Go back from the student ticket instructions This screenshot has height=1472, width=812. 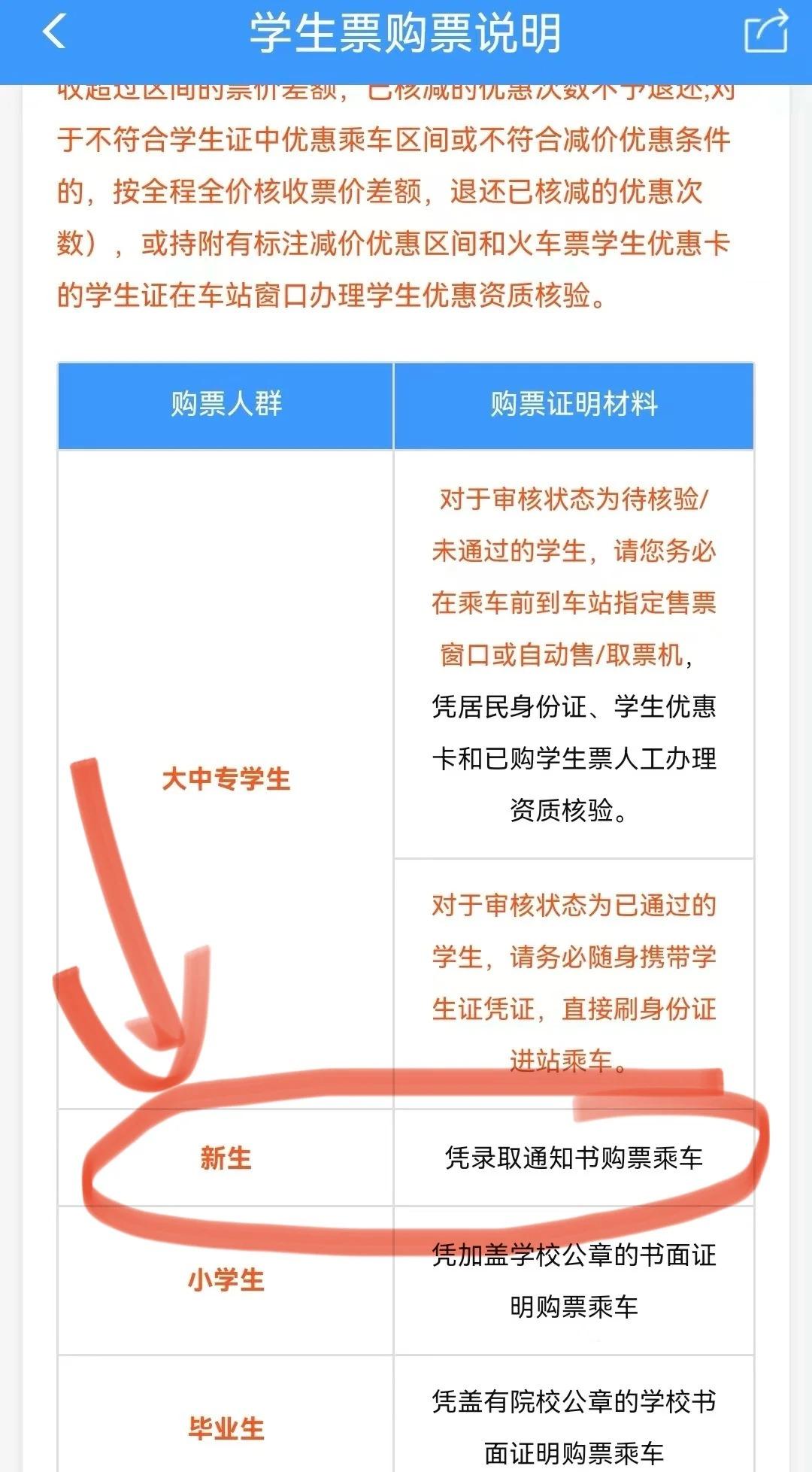click(x=54, y=33)
